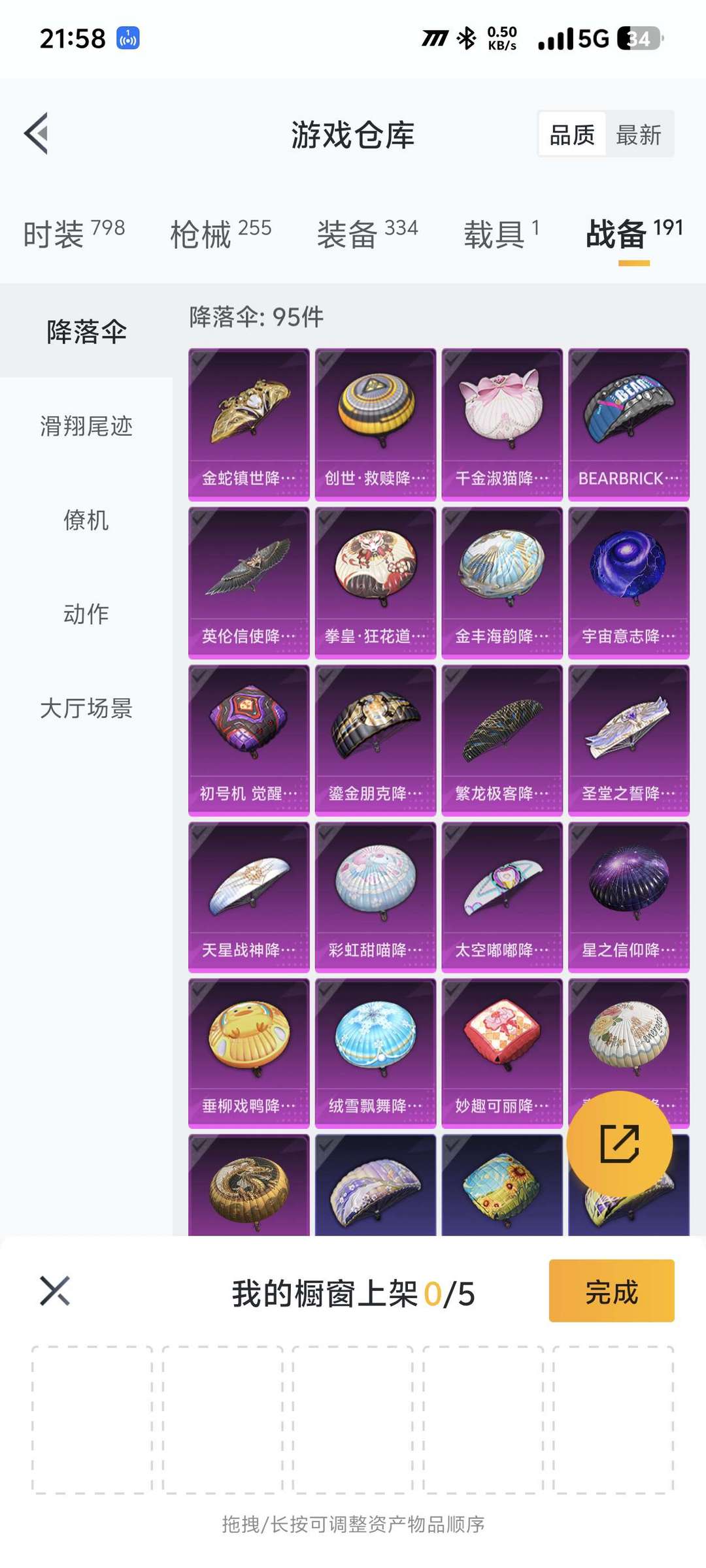Select the BEARBRICK parachute

click(x=628, y=425)
